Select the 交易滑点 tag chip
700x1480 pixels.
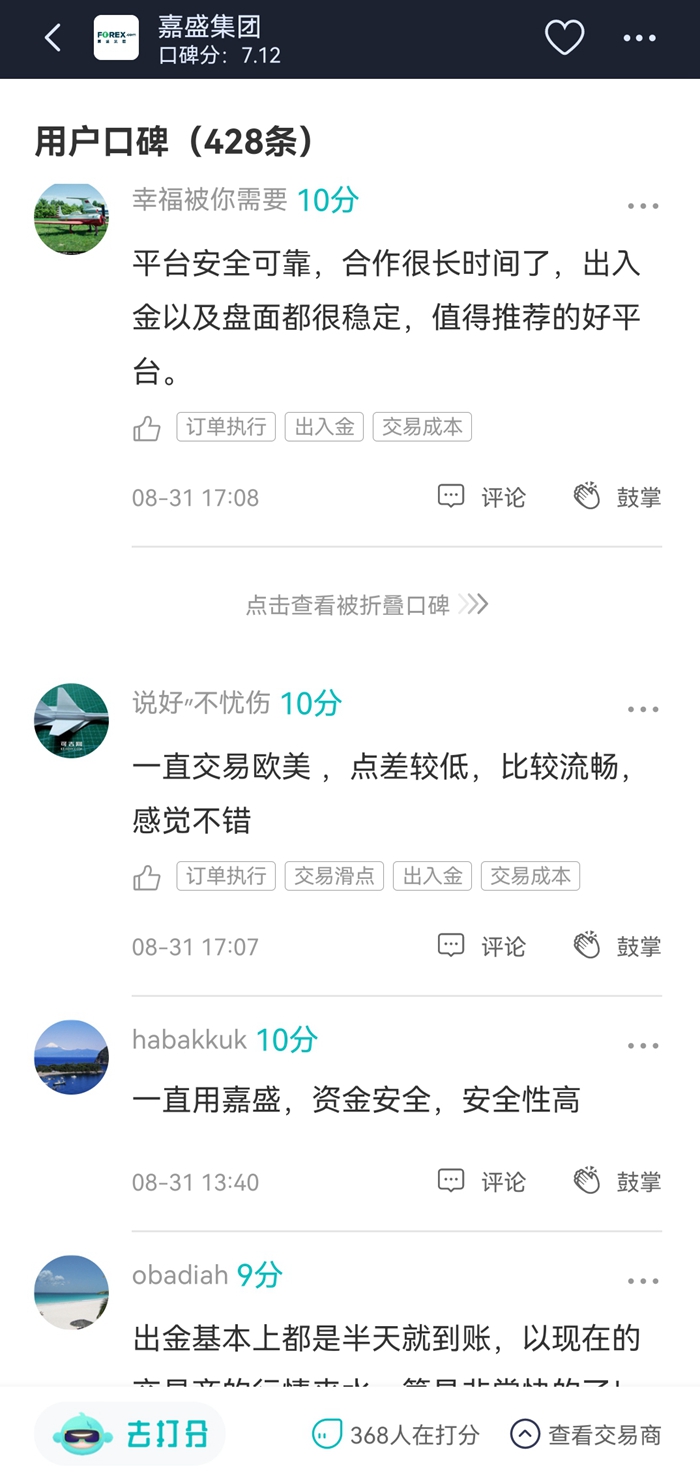pyautogui.click(x=335, y=876)
